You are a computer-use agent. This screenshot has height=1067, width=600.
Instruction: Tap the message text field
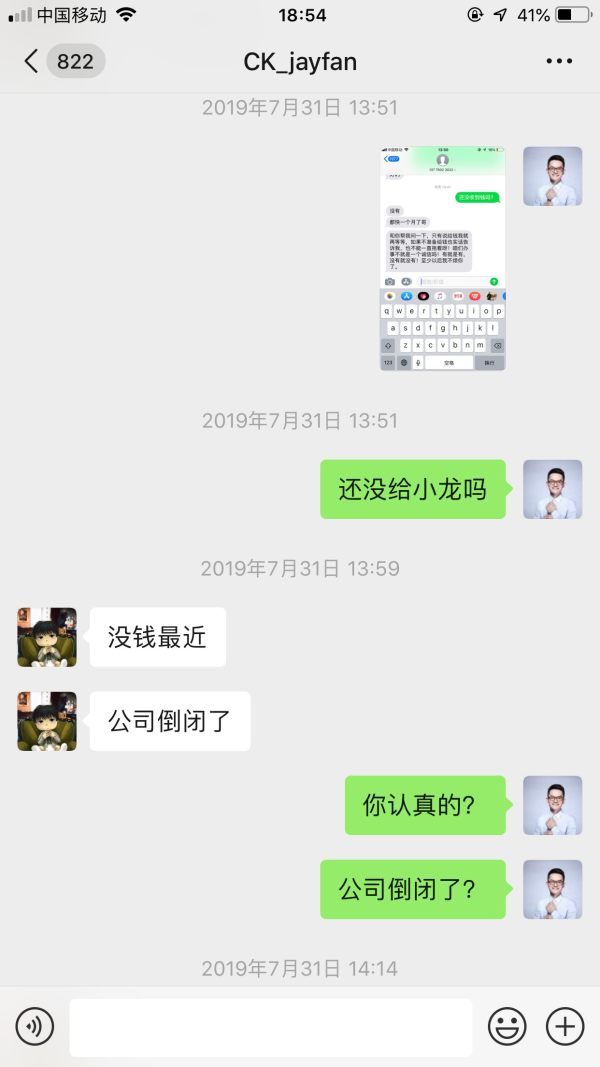tap(270, 1026)
